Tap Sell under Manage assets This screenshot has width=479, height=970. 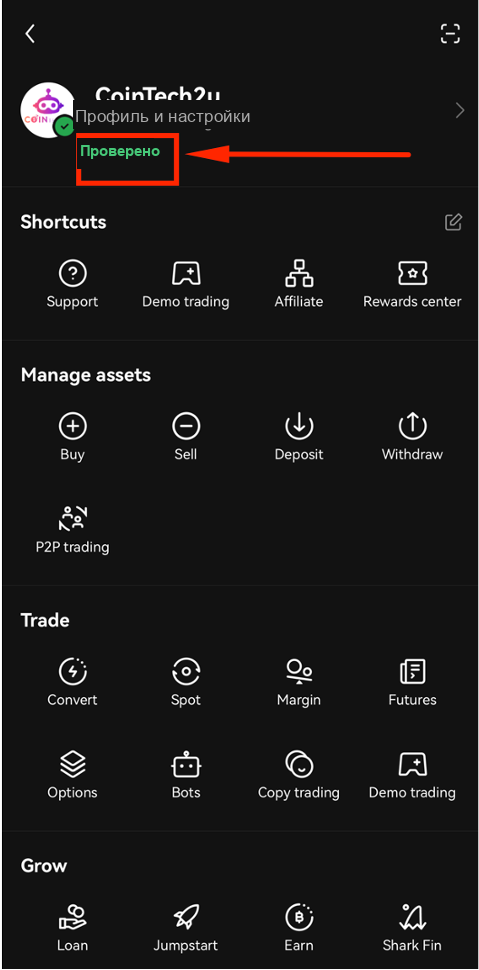click(186, 437)
